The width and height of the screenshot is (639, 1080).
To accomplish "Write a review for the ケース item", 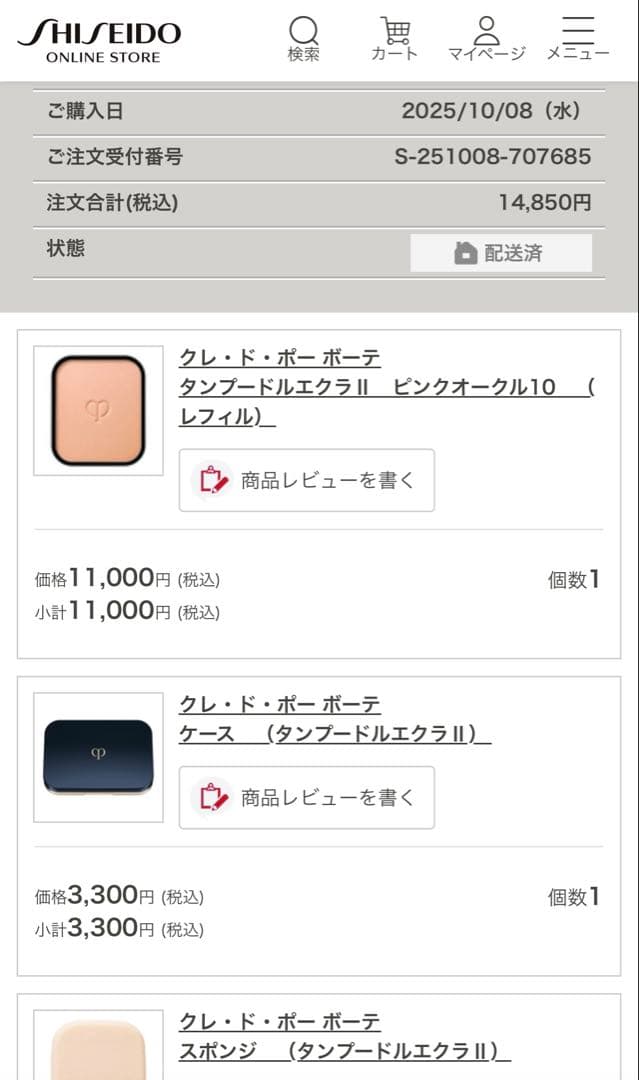I will pyautogui.click(x=307, y=798).
